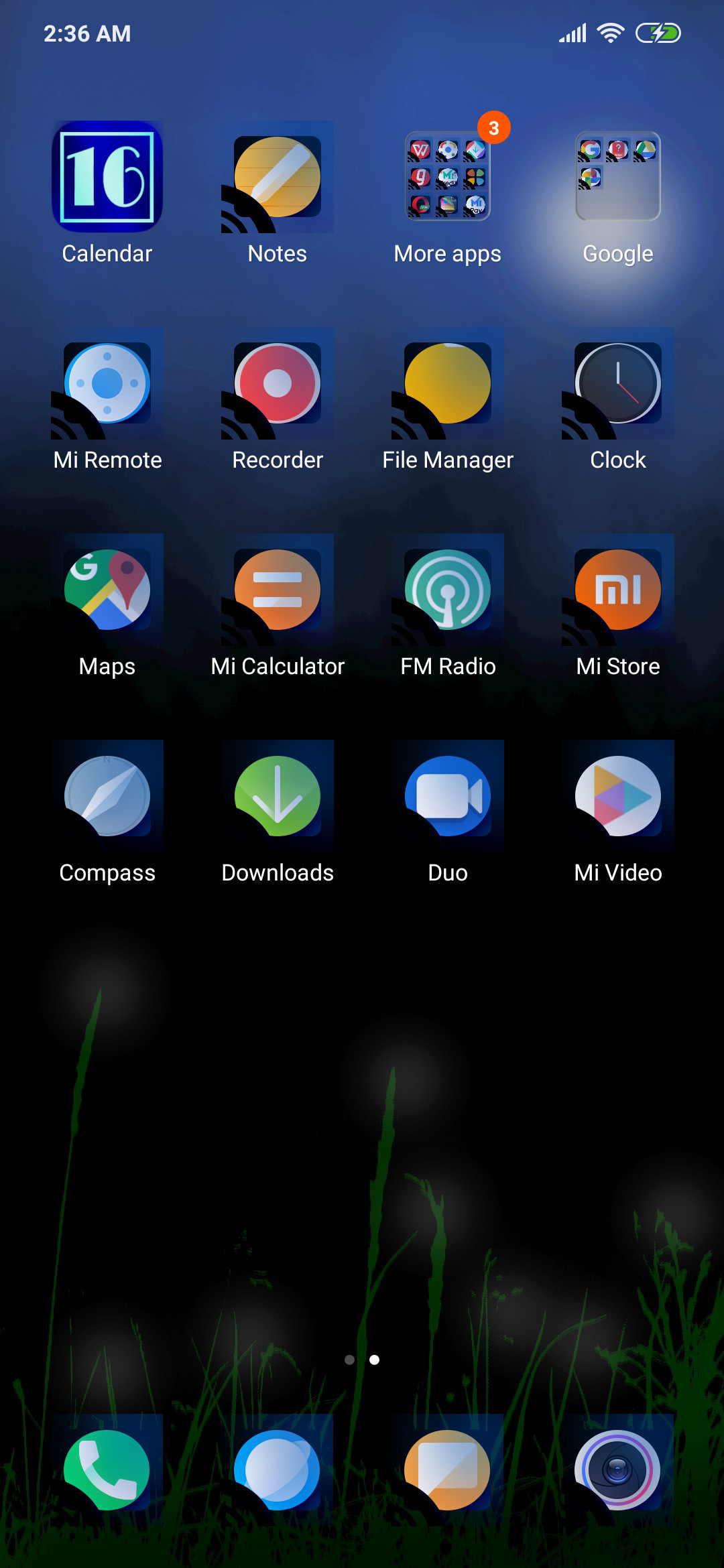Open the Phone dialer in the dock
This screenshot has width=724, height=1568.
[x=107, y=1470]
